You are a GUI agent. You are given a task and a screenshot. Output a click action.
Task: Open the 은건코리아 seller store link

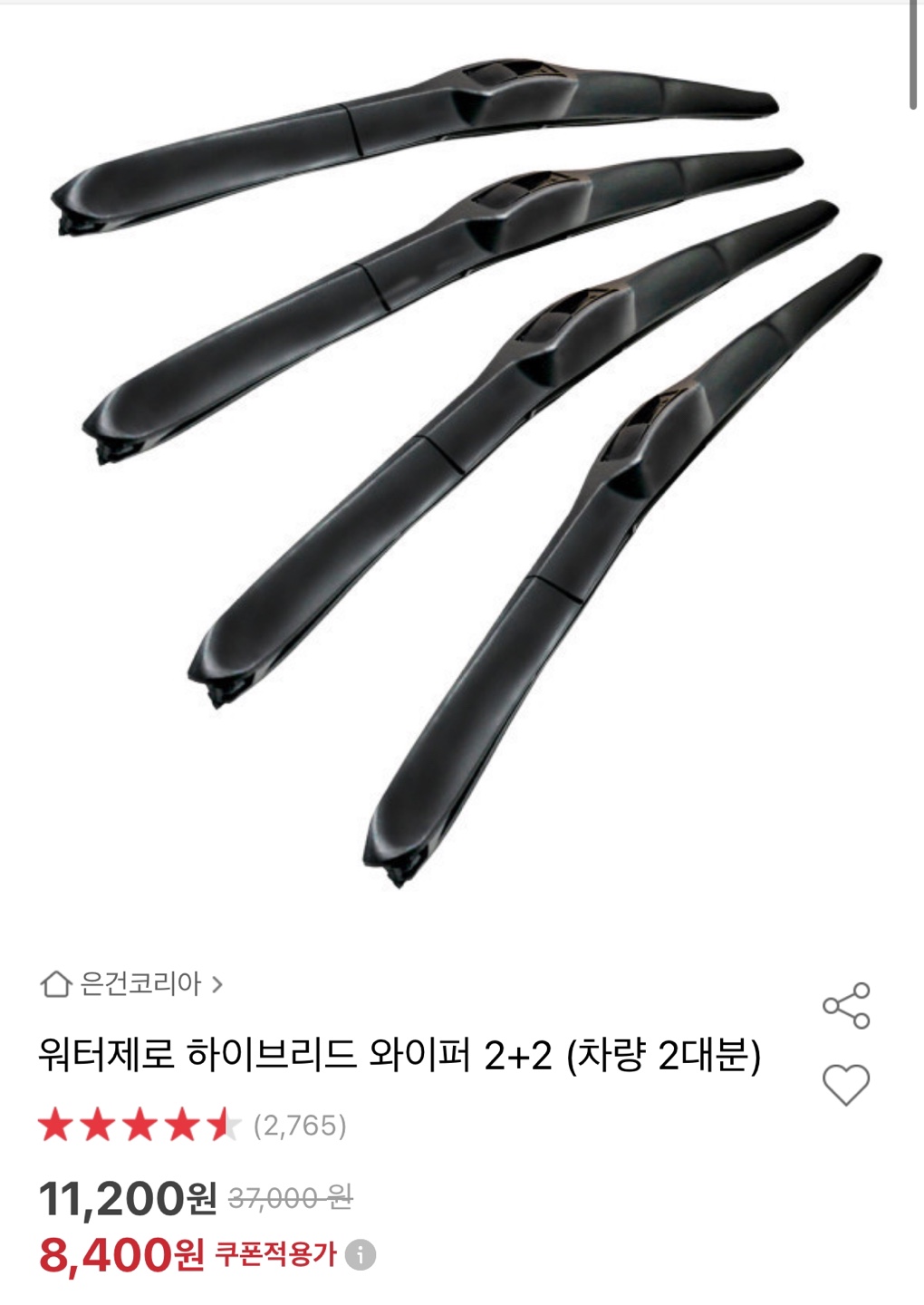tap(132, 983)
